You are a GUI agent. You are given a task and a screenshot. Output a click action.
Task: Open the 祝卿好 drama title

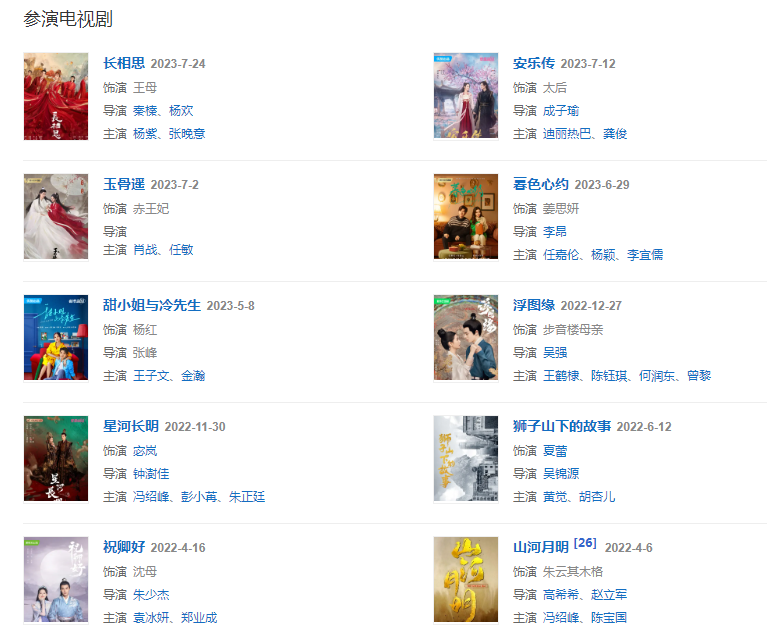pos(124,547)
